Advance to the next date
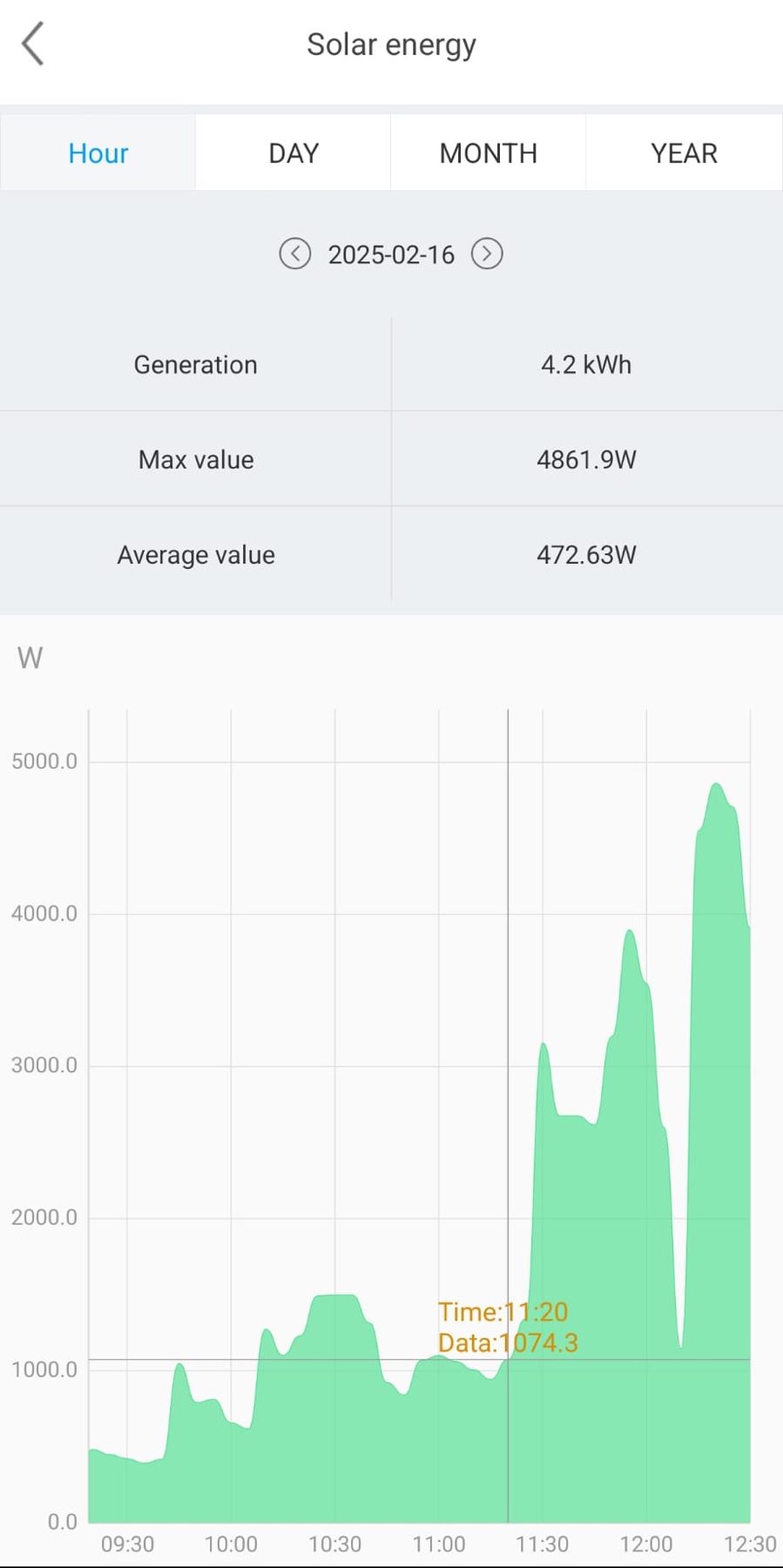Image resolution: width=783 pixels, height=1568 pixels. coord(487,254)
